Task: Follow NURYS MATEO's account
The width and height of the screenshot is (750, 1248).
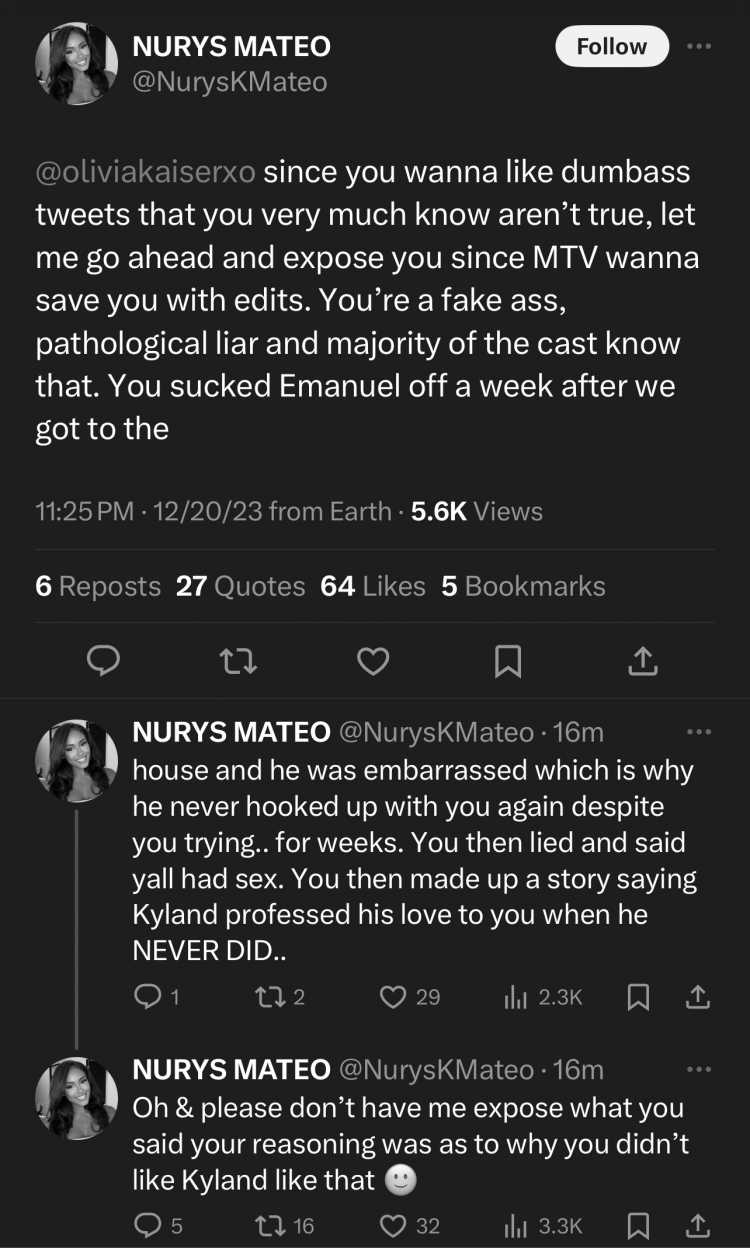Action: tap(612, 46)
